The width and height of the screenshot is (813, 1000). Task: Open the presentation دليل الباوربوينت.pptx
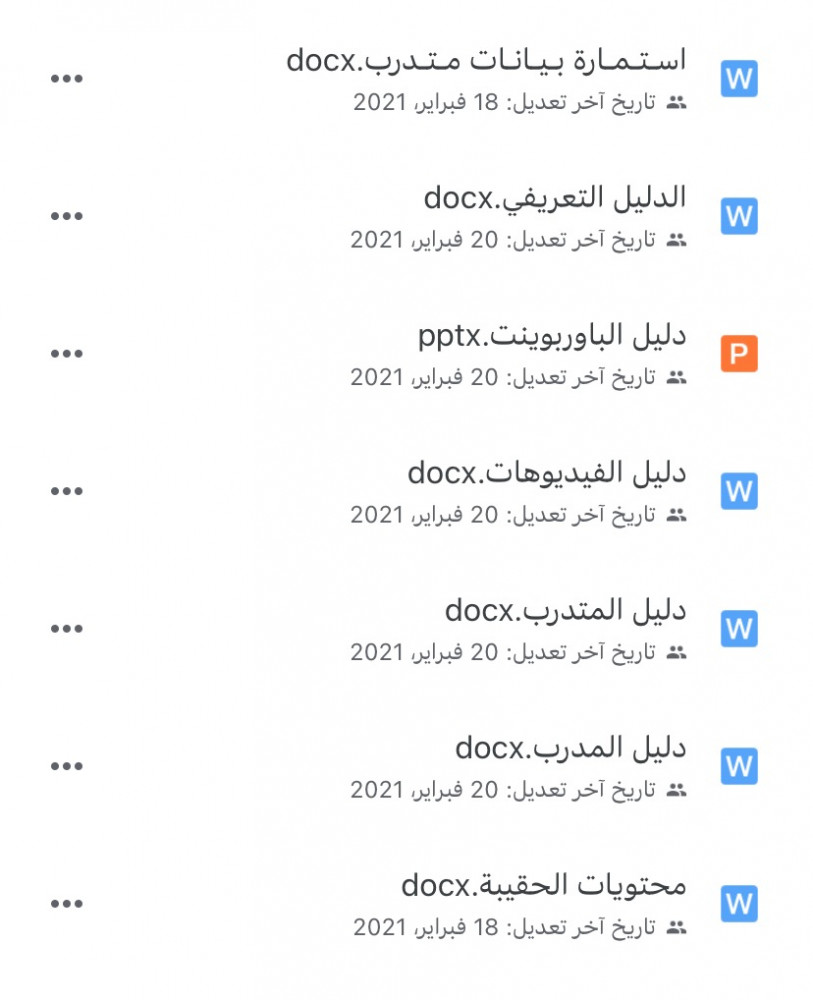[x=552, y=336]
